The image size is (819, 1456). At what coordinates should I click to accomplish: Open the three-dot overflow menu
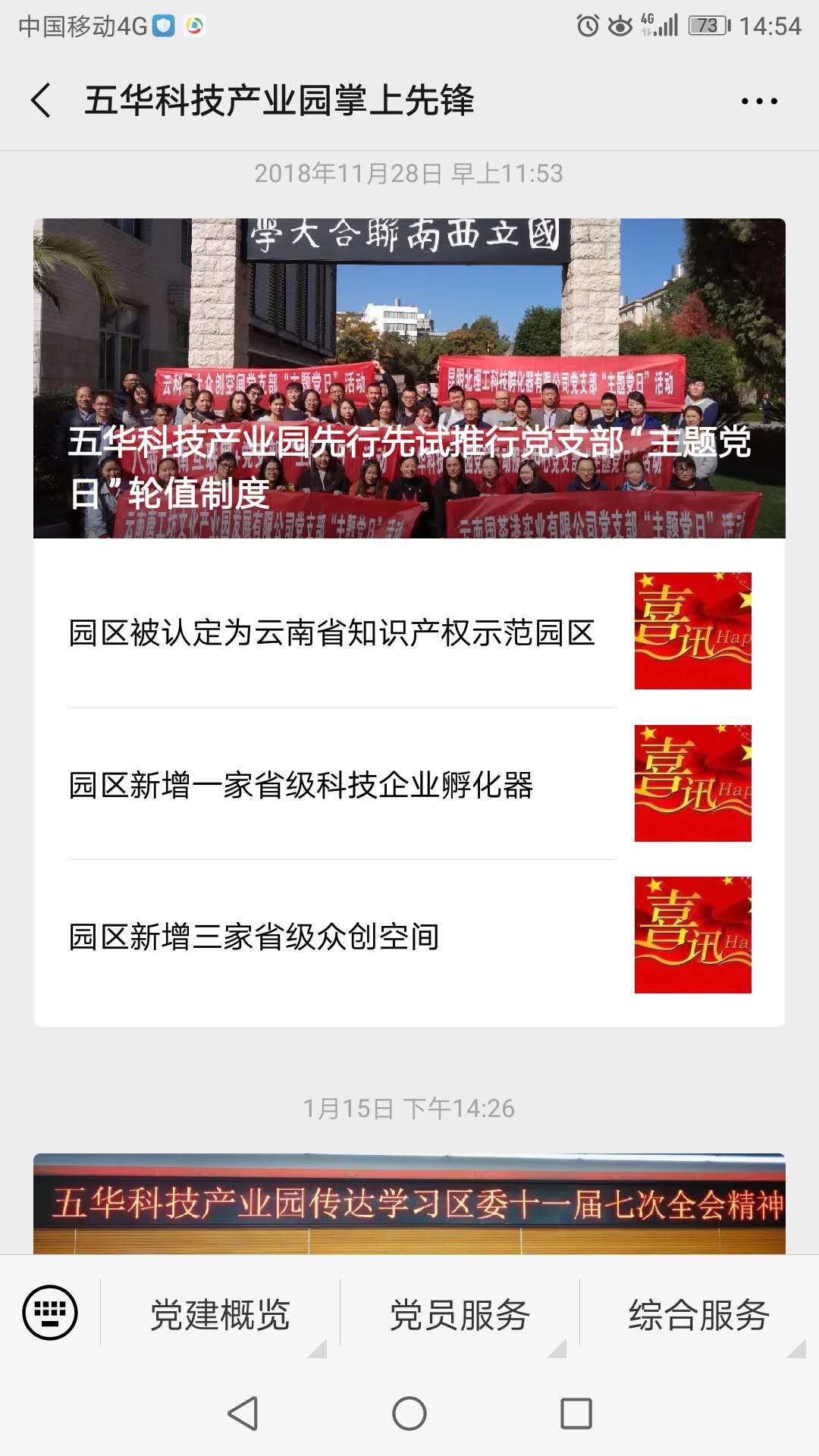tap(759, 101)
